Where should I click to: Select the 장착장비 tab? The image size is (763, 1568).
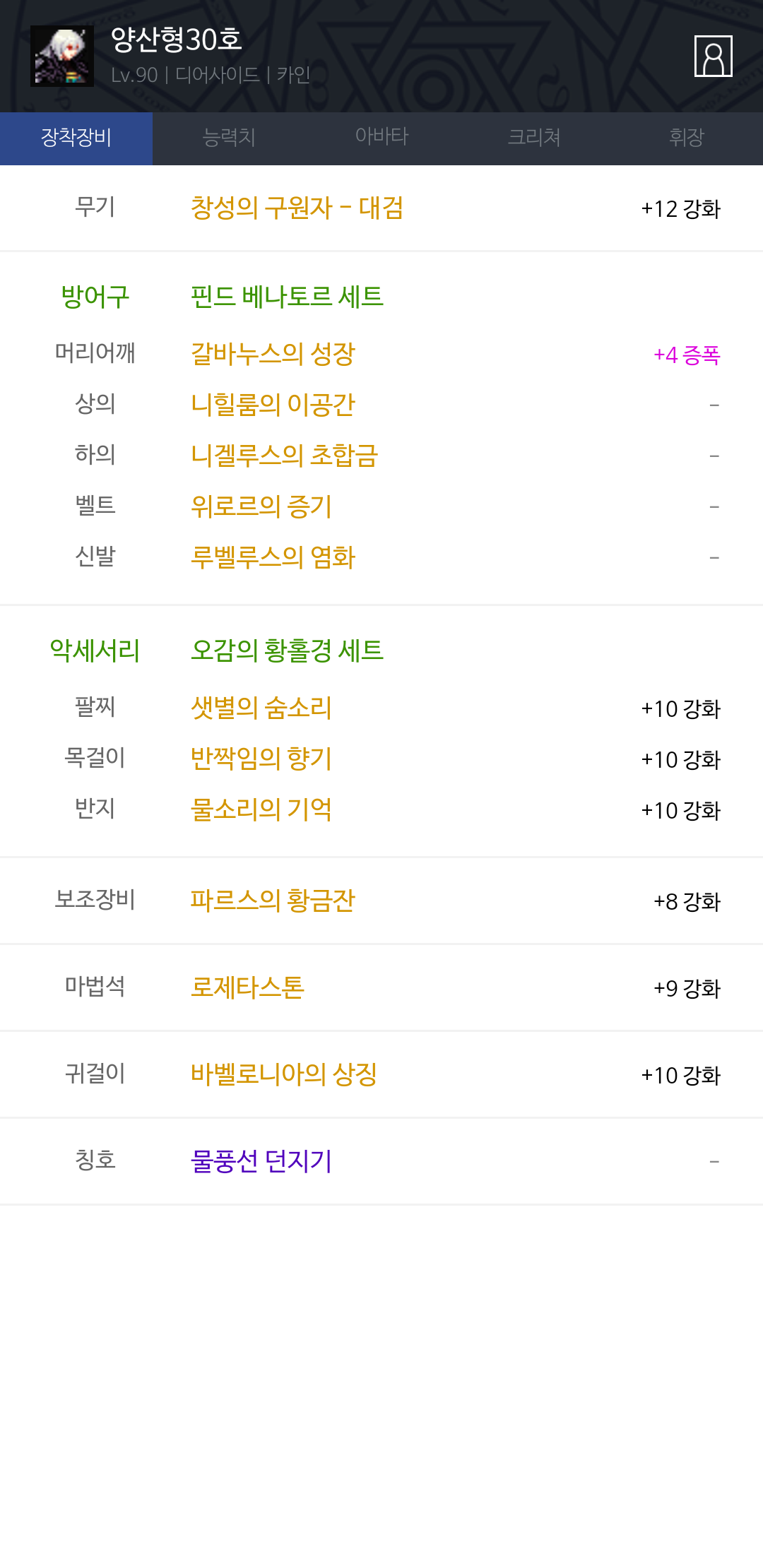tap(76, 138)
